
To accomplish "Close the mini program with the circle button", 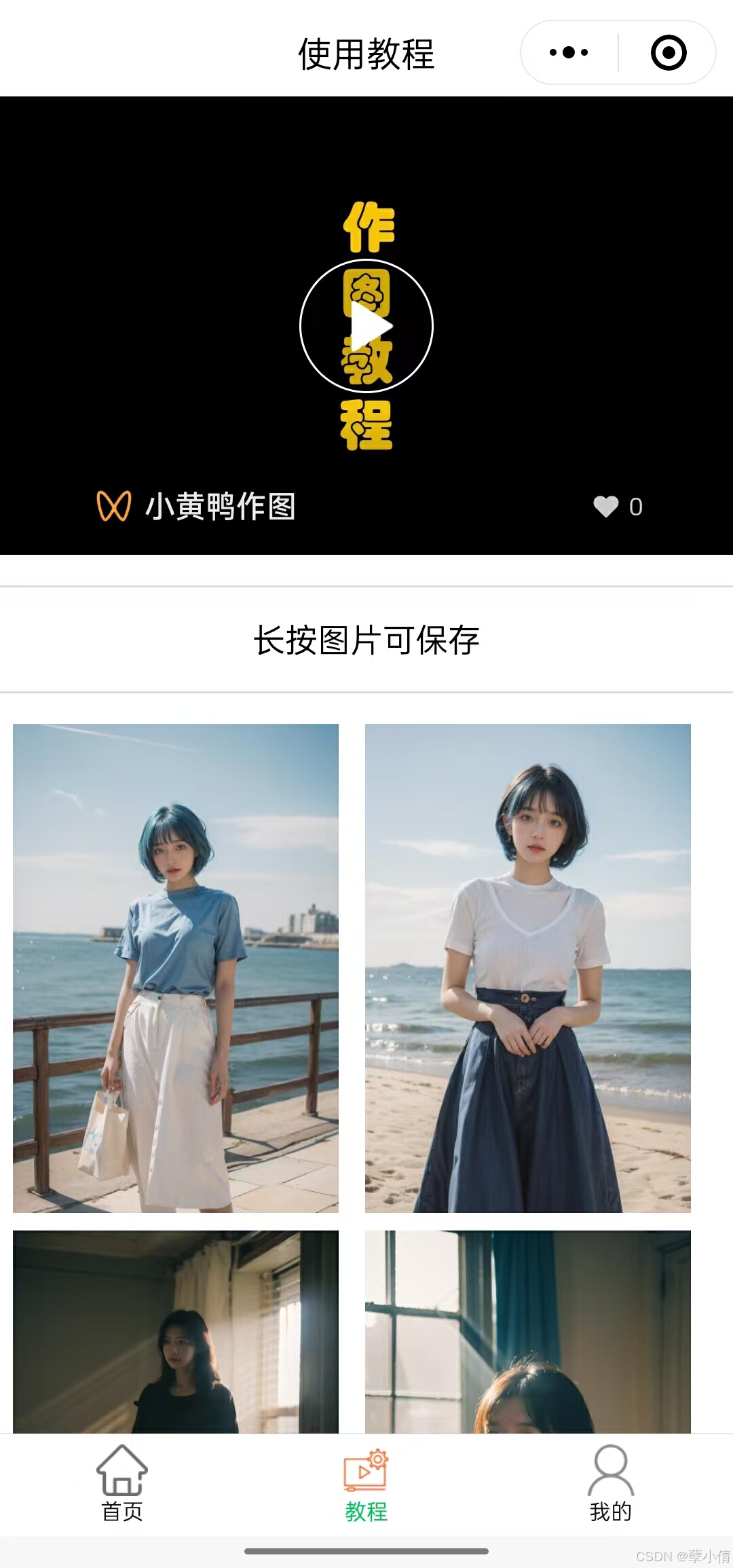I will (x=669, y=52).
